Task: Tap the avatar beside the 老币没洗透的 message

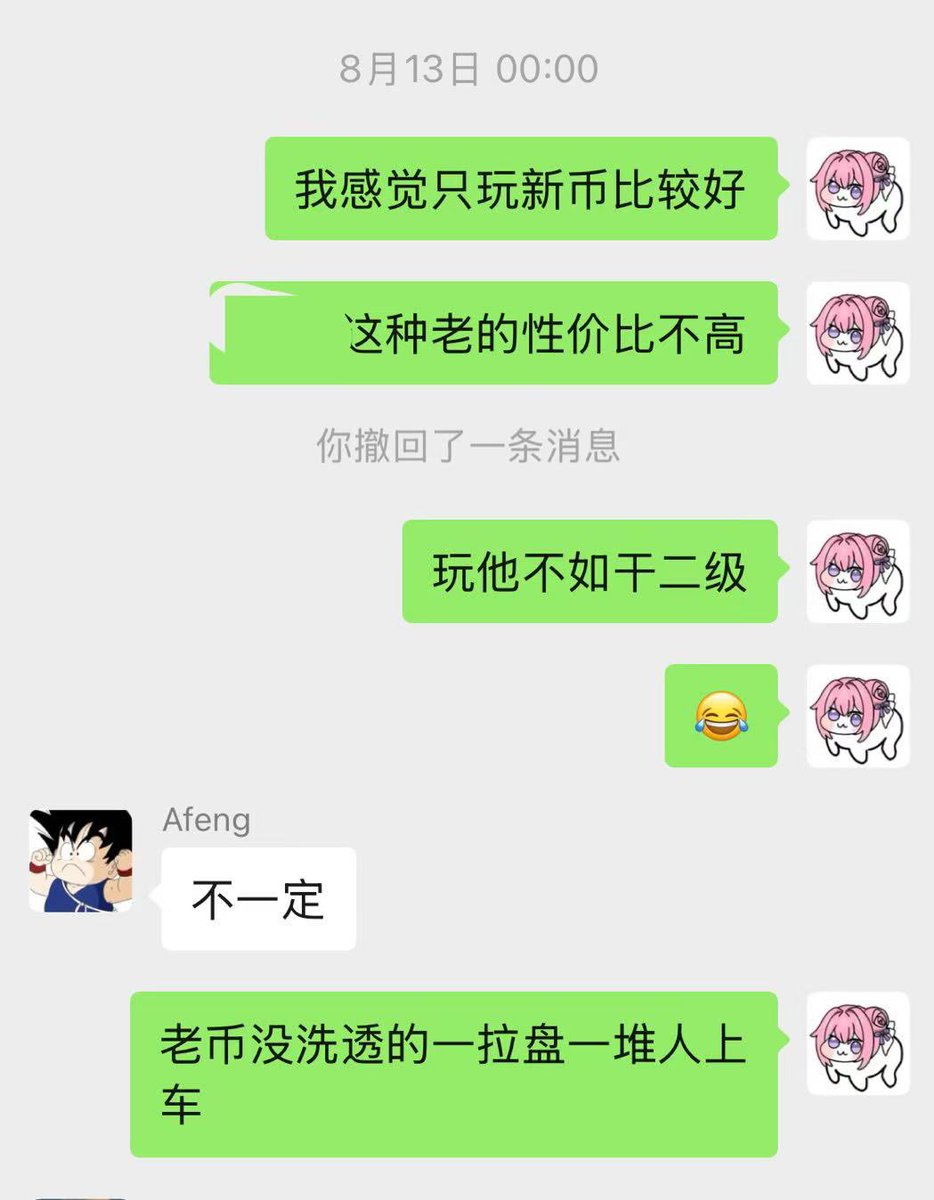Action: pyautogui.click(x=858, y=1042)
